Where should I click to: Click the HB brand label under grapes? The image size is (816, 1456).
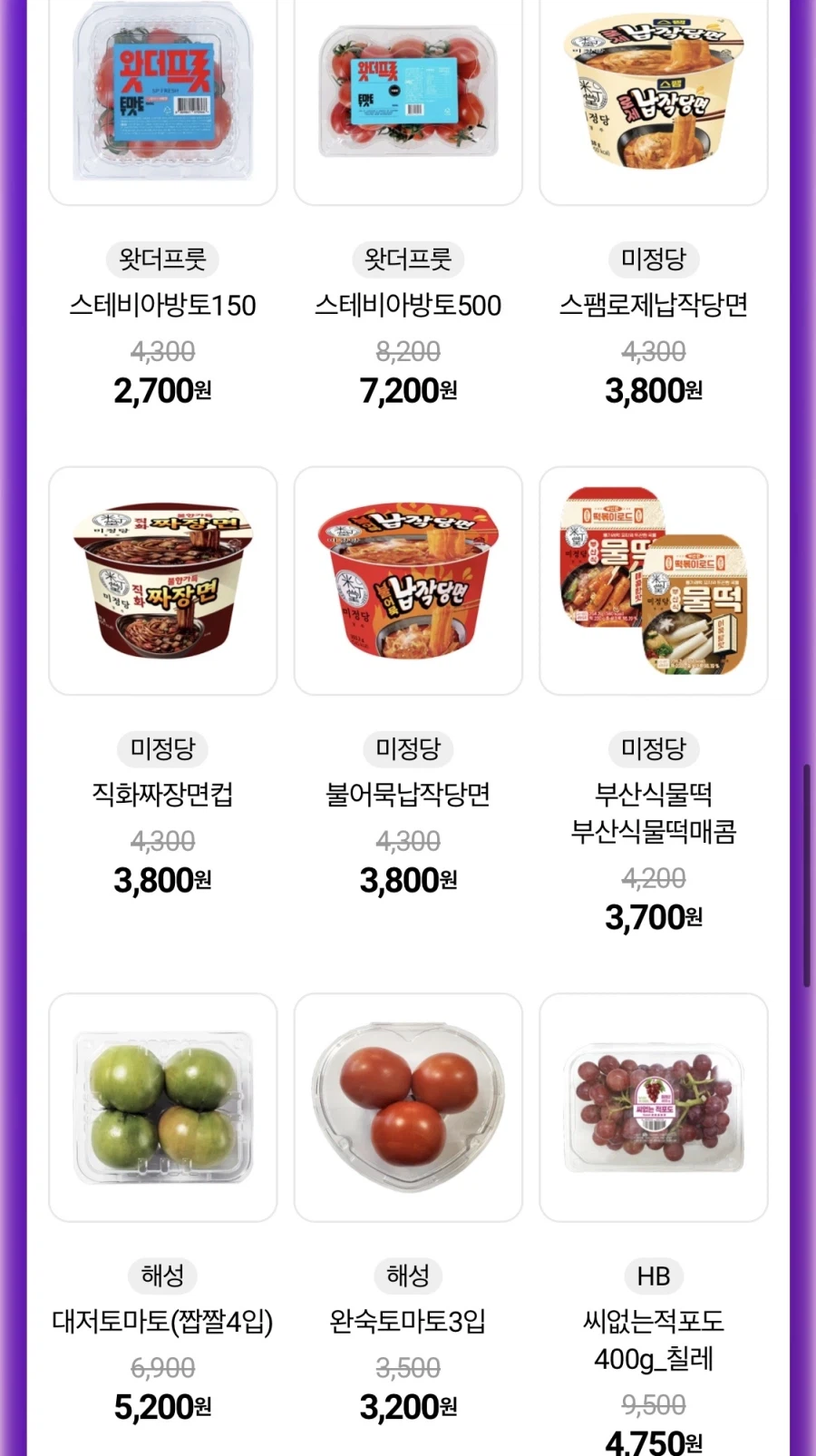pyautogui.click(x=653, y=1275)
